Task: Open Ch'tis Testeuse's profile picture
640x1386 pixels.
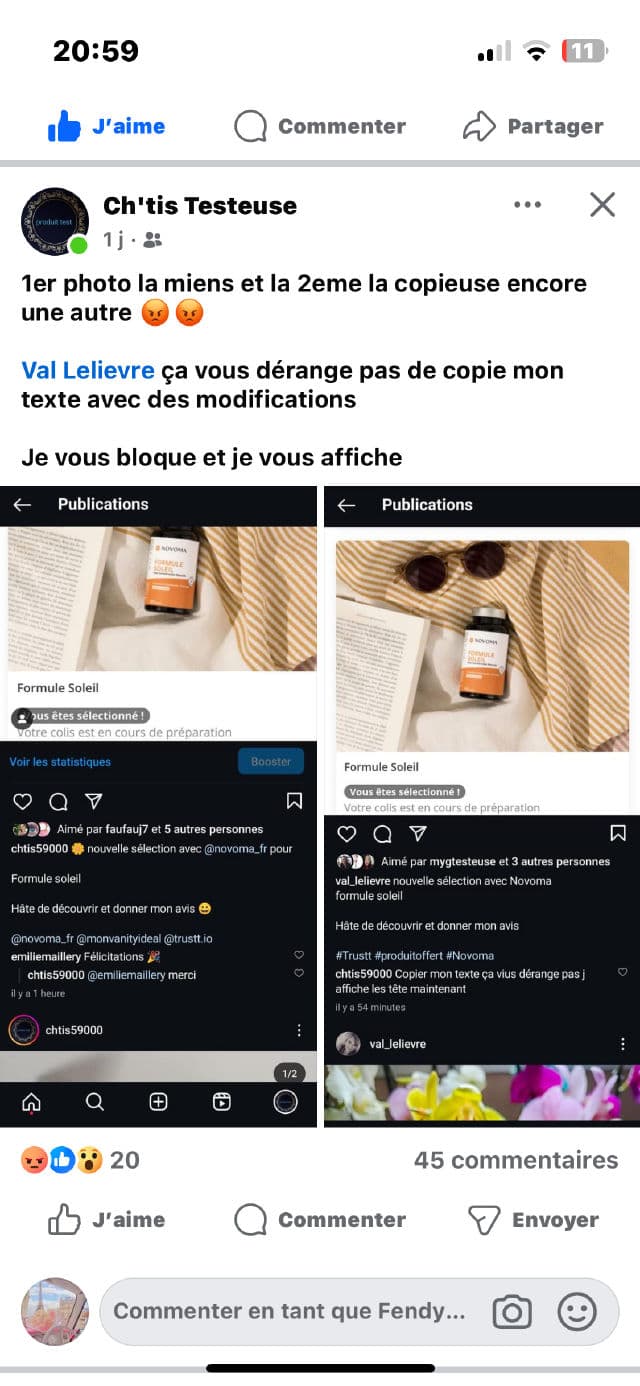Action: click(x=55, y=221)
